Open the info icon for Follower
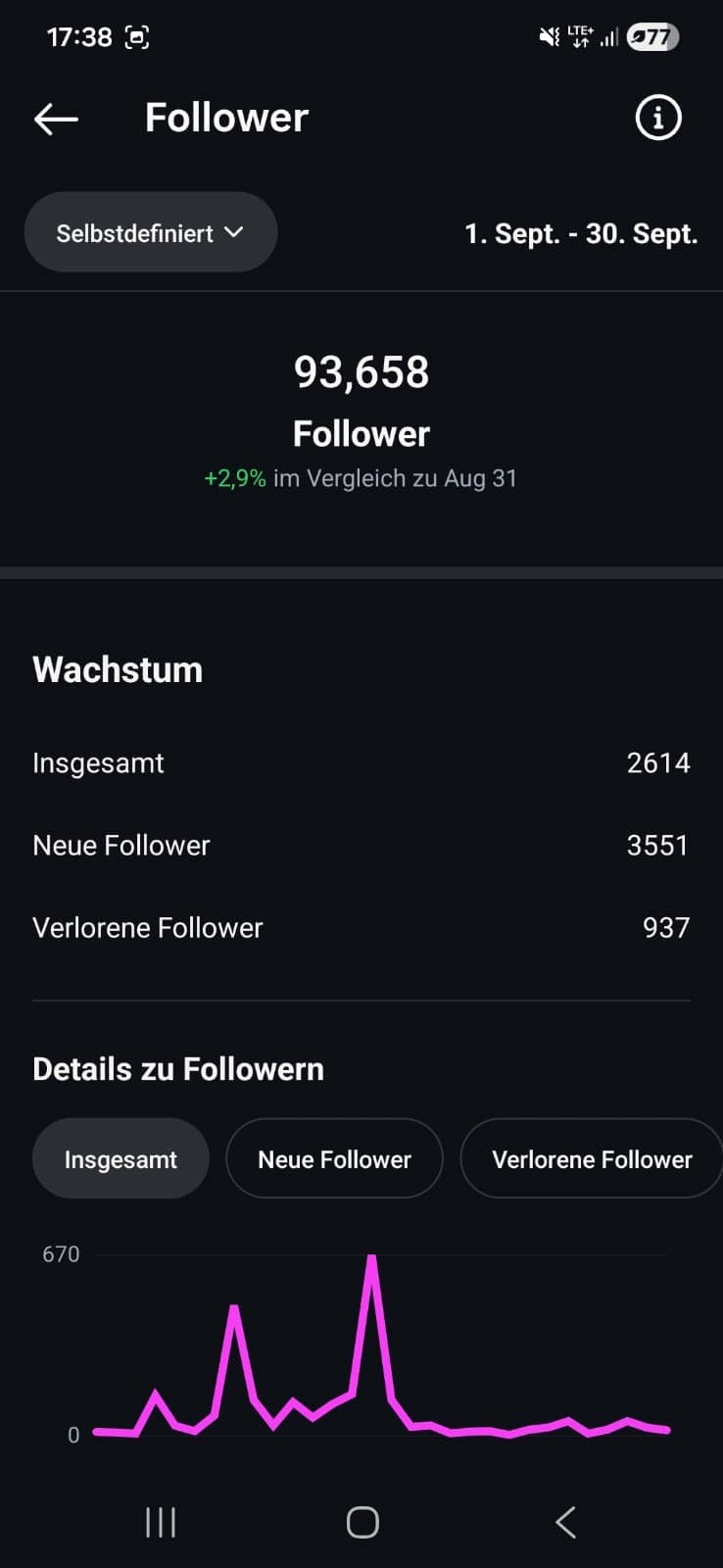Screen dimensions: 723x1568 click(657, 118)
